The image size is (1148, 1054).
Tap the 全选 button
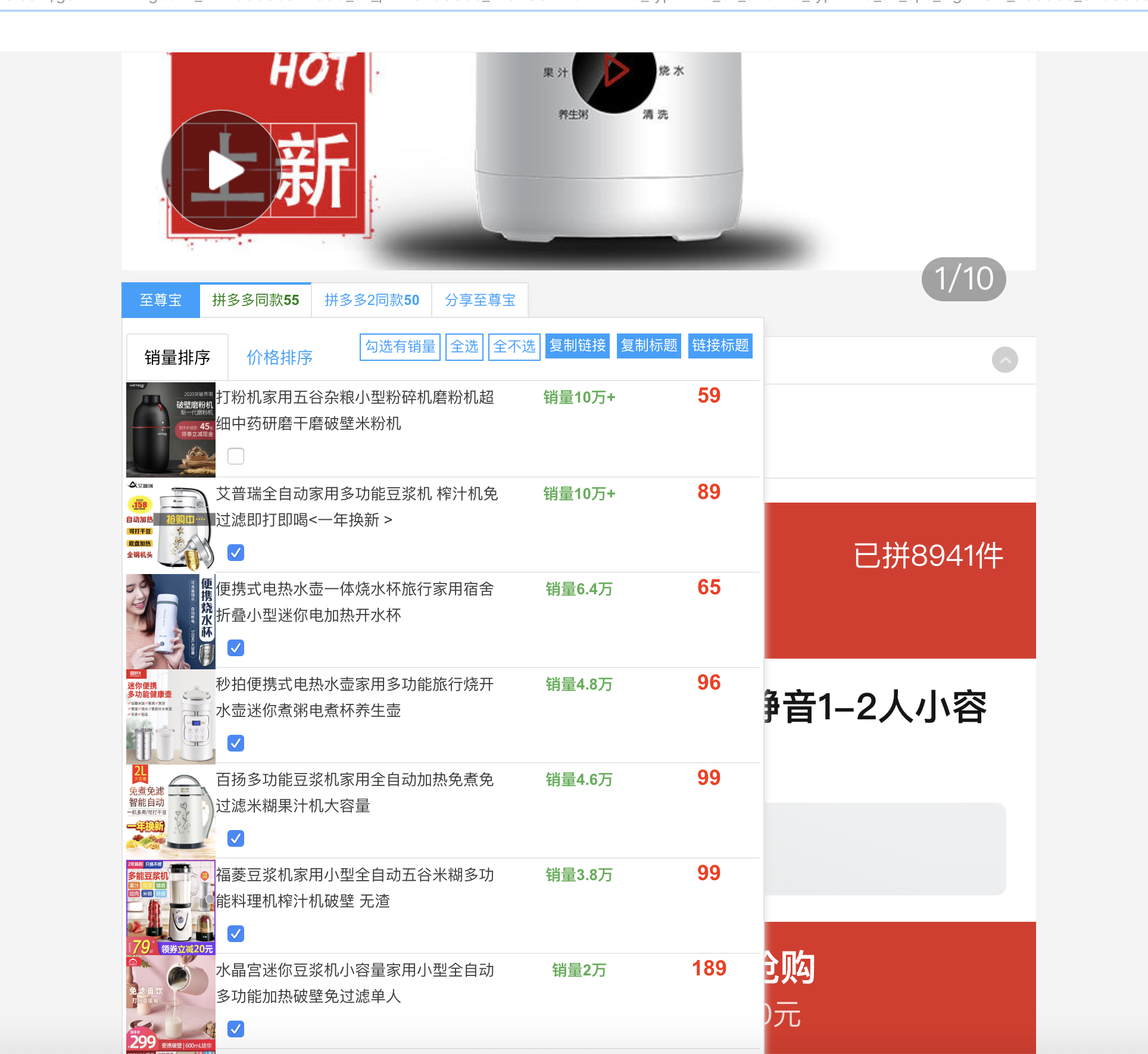coord(464,347)
